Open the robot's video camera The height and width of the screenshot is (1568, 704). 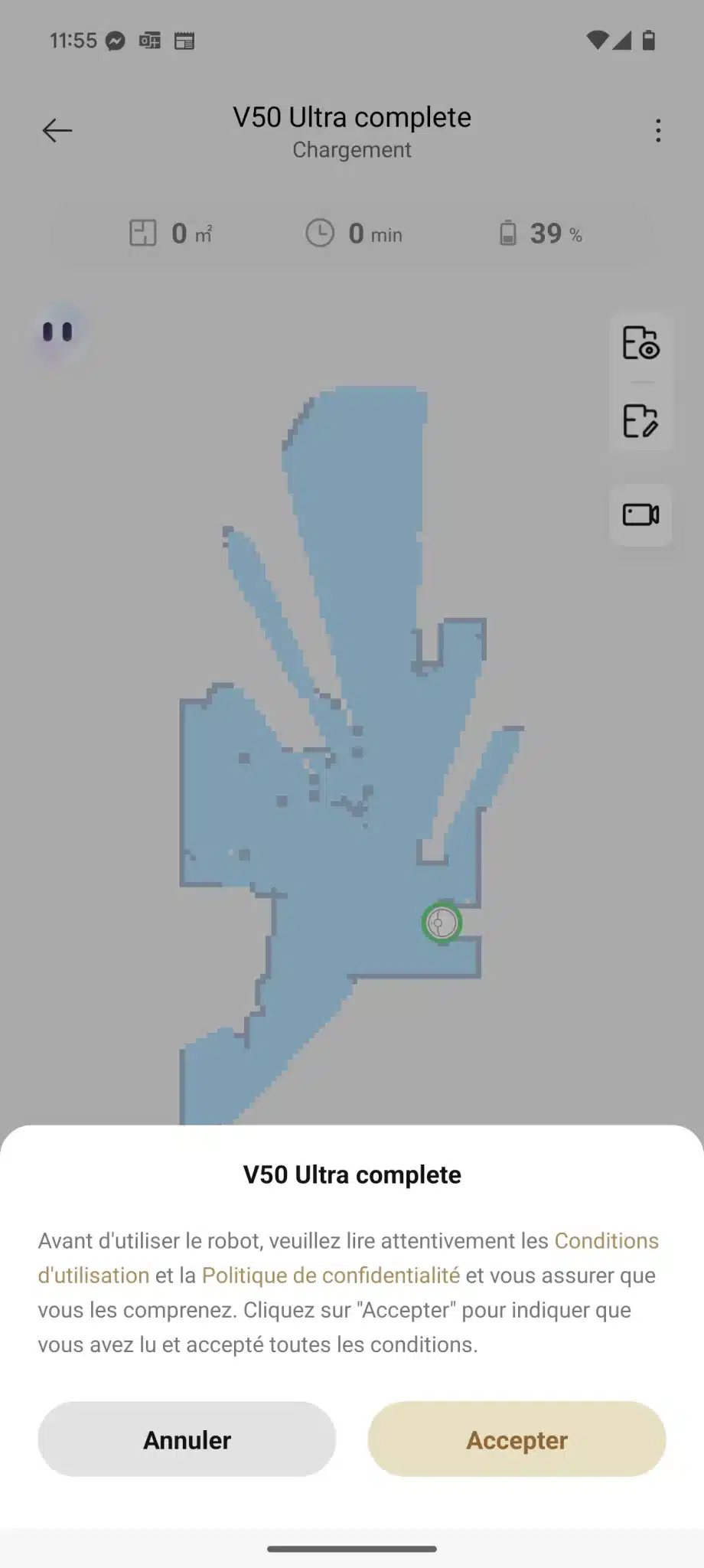pos(640,514)
